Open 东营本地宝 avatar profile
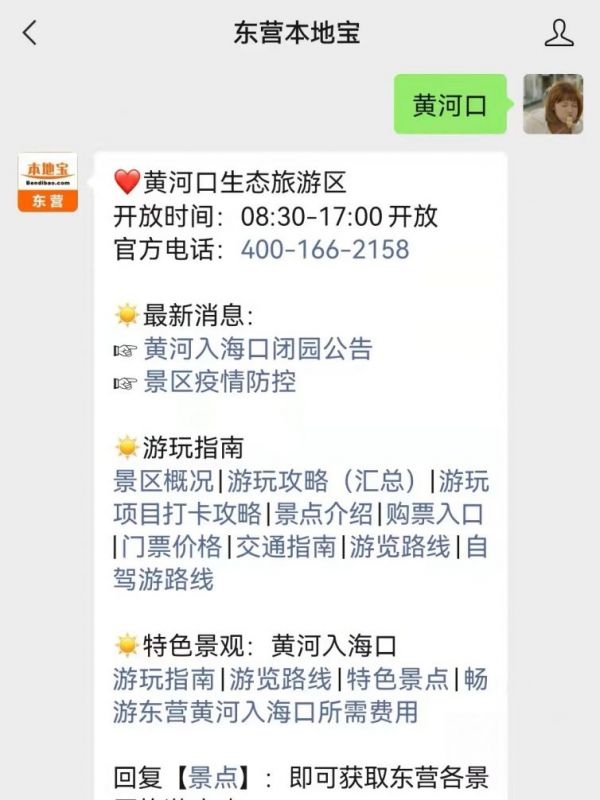Screen dimensions: 600x800 (47, 182)
